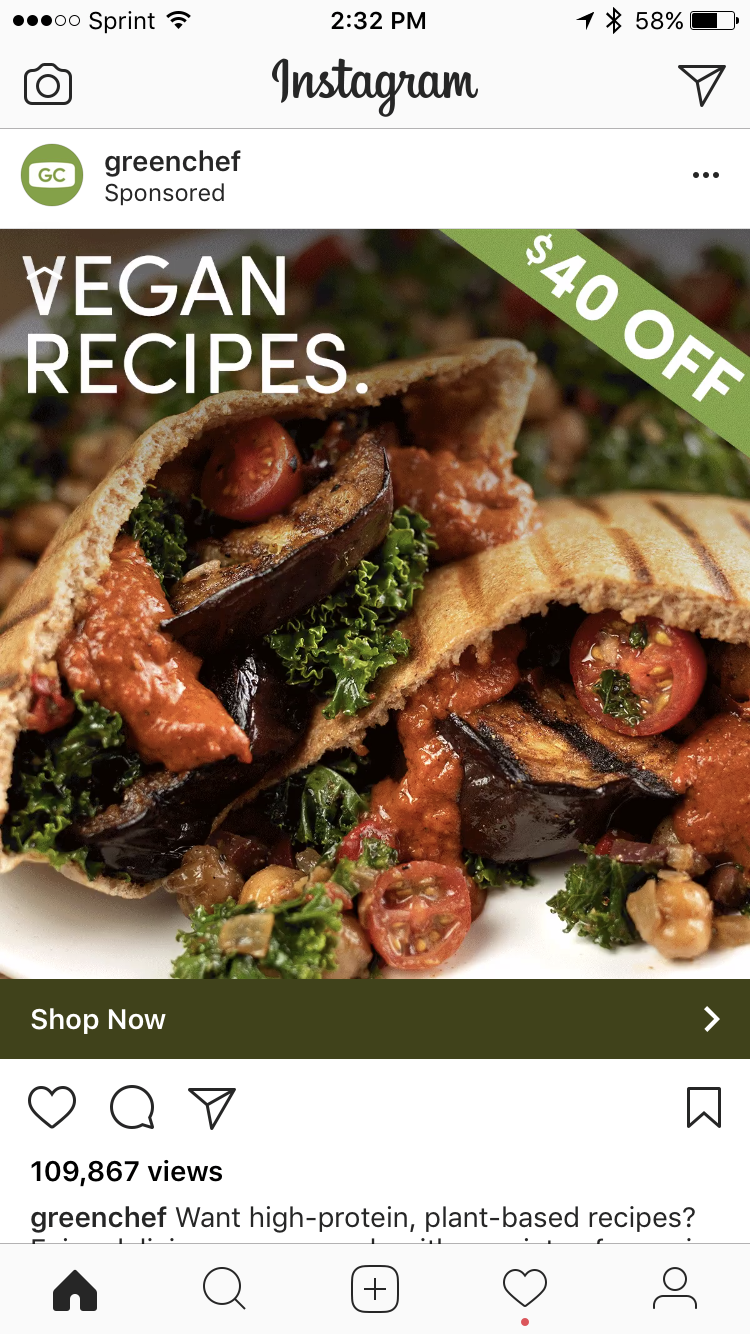This screenshot has height=1334, width=750.
Task: Tap the Shop Now banner
Action: tap(375, 1019)
